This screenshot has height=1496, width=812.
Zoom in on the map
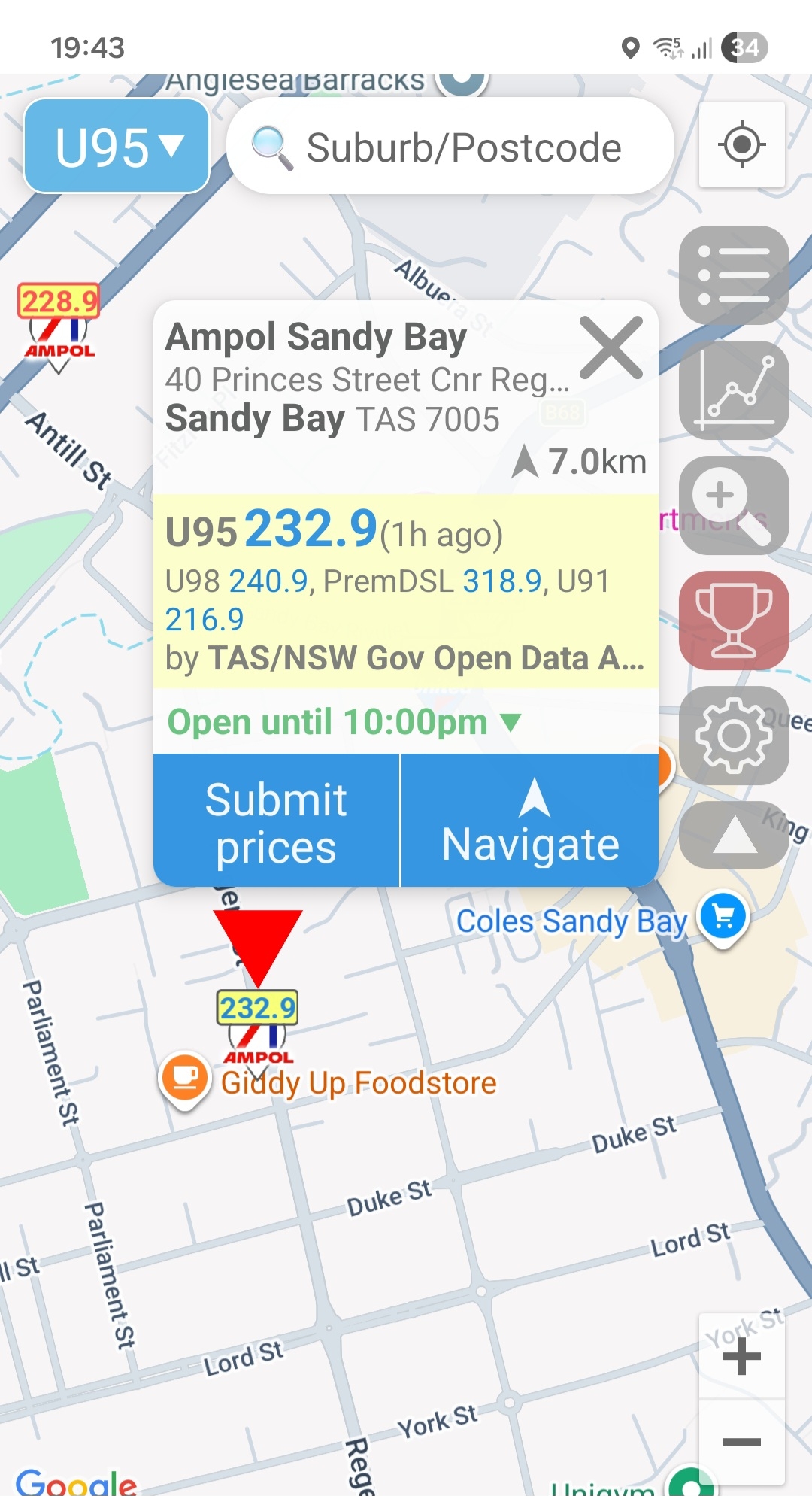point(741,1357)
